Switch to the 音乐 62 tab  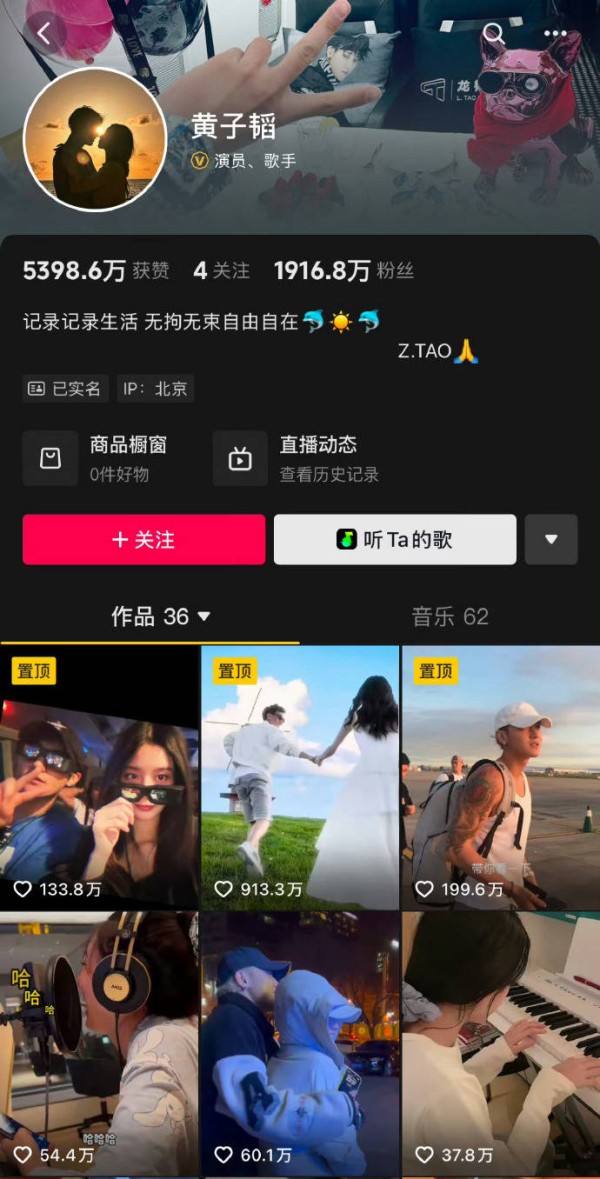(450, 617)
